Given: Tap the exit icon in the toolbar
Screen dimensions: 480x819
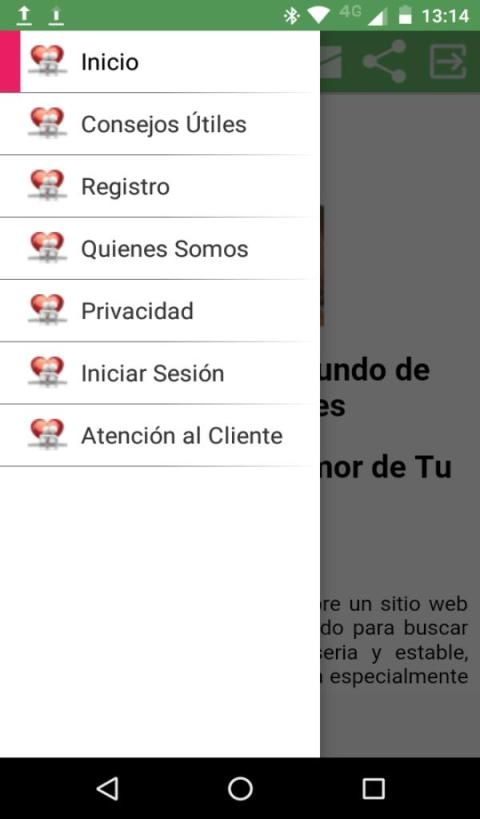Looking at the screenshot, I should [448, 62].
